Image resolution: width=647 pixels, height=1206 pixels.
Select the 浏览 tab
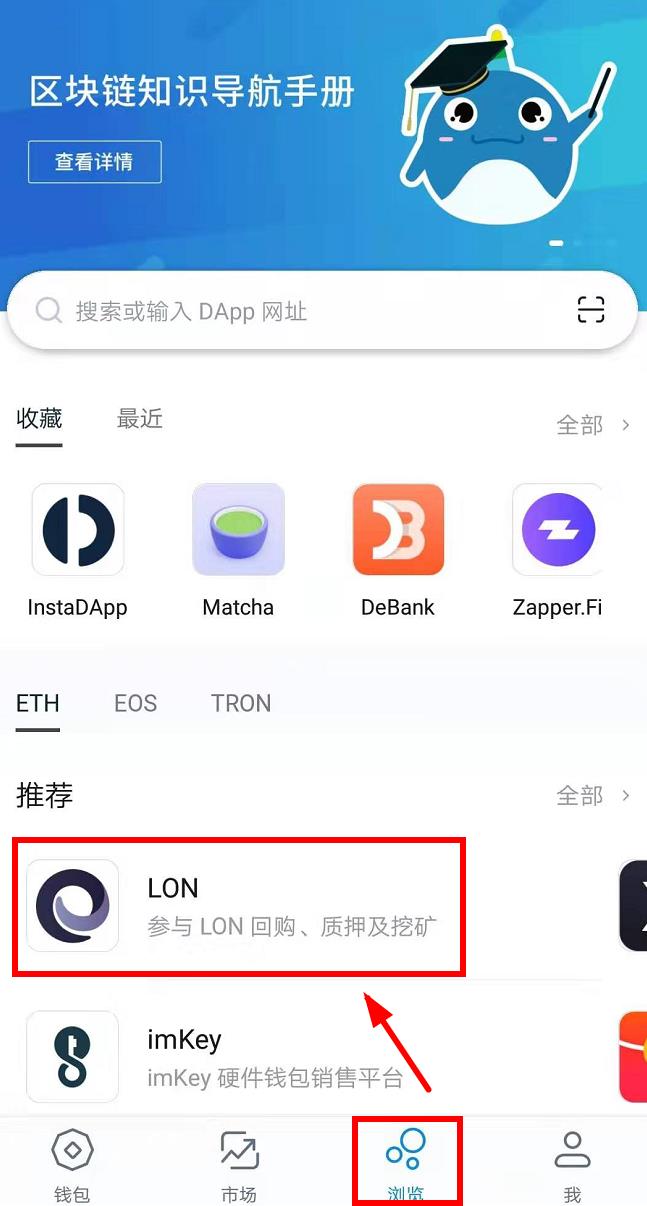(405, 1166)
